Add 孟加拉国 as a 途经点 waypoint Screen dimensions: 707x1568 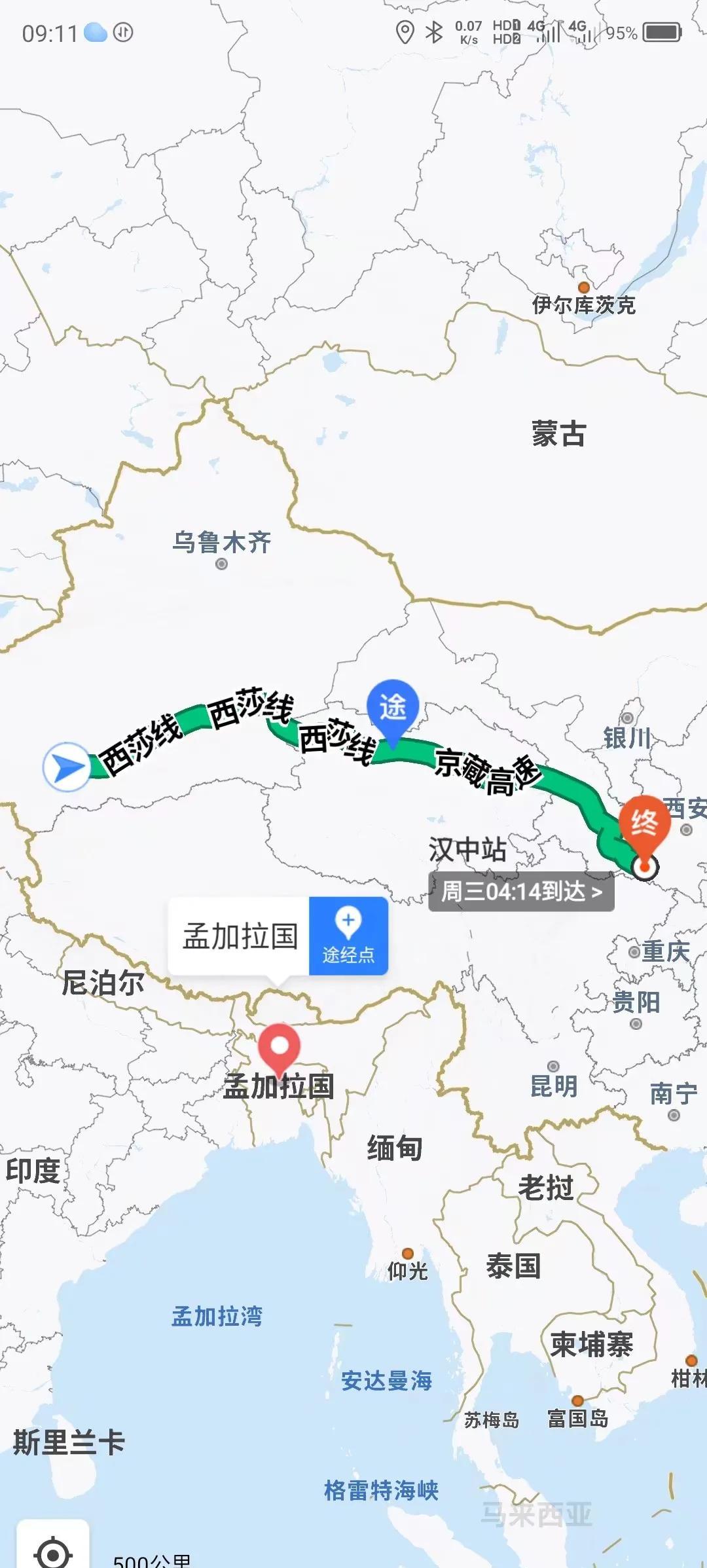coord(348,936)
